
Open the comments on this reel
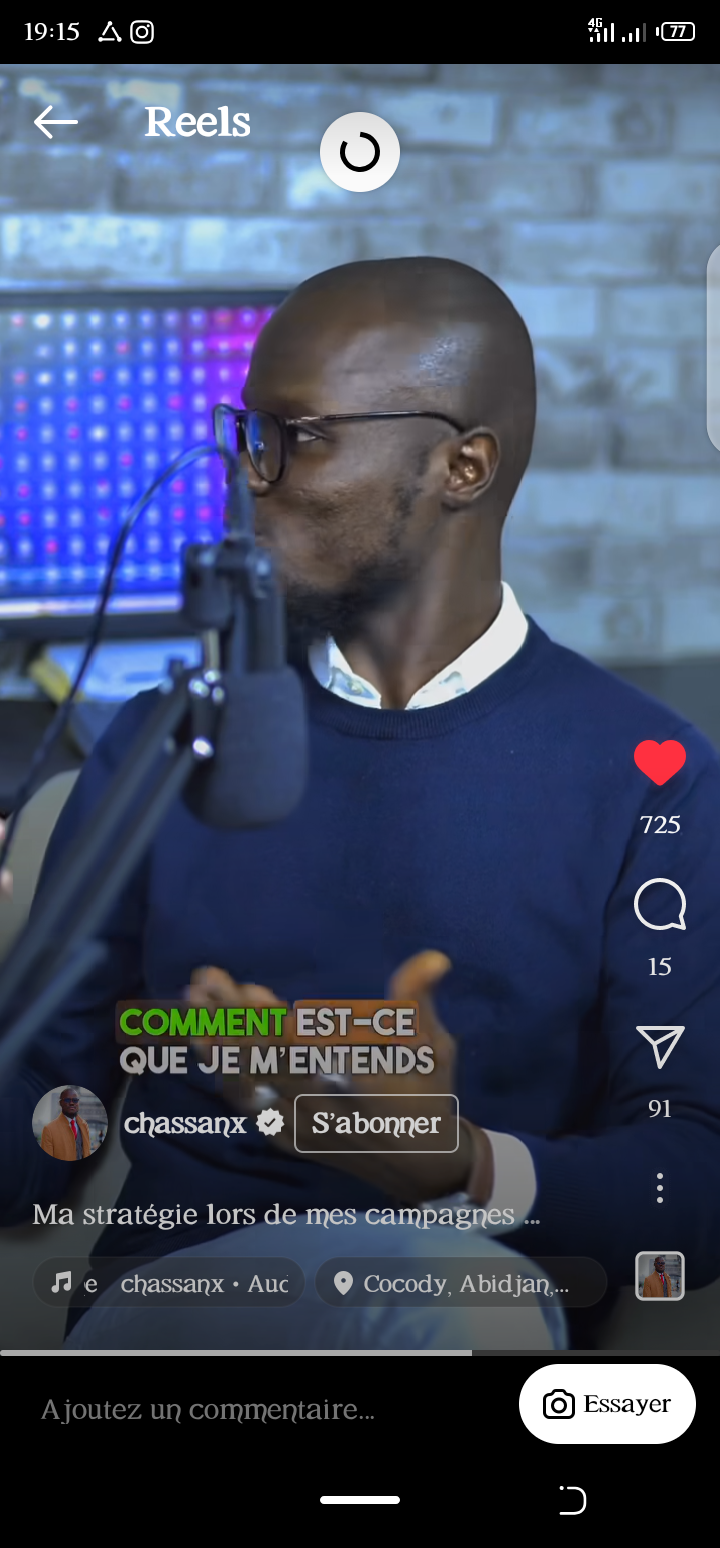(x=660, y=905)
